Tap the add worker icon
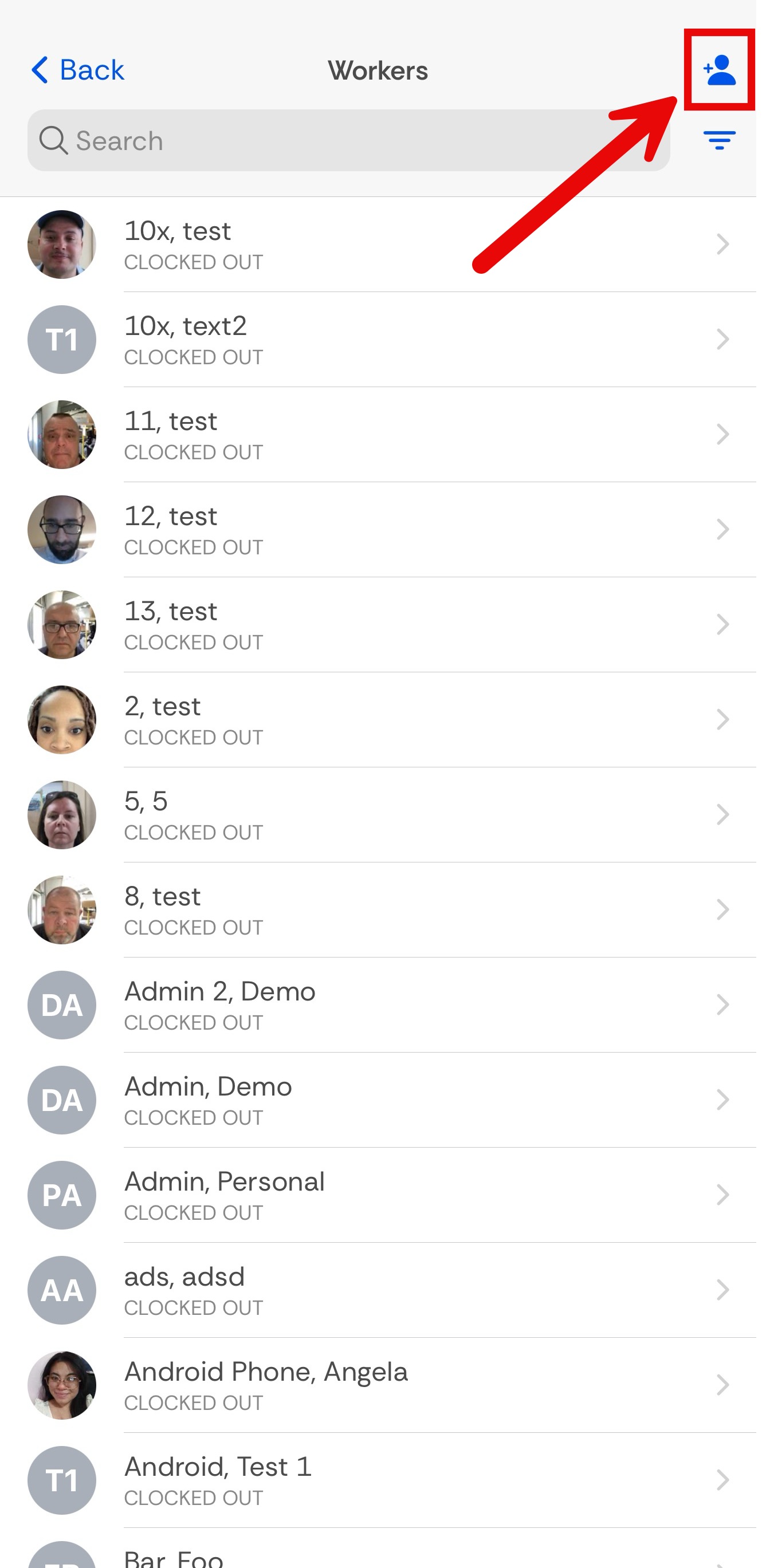 point(724,70)
